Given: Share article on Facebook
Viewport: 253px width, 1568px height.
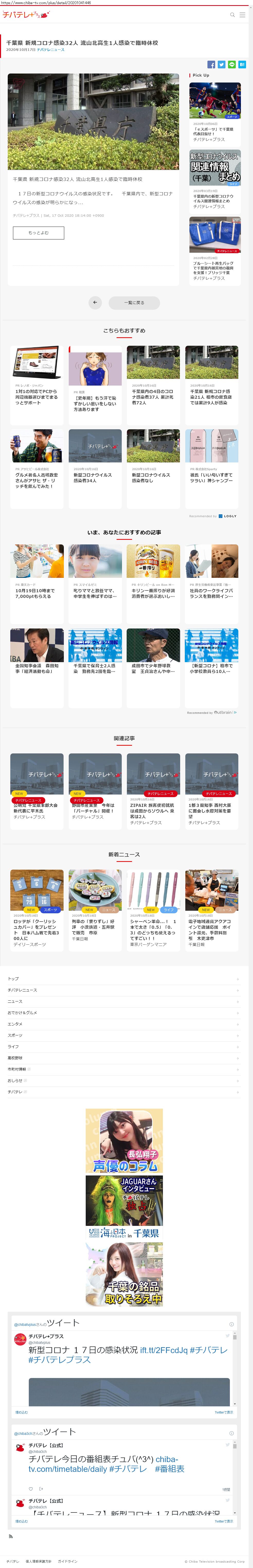Looking at the screenshot, I should pos(211,65).
